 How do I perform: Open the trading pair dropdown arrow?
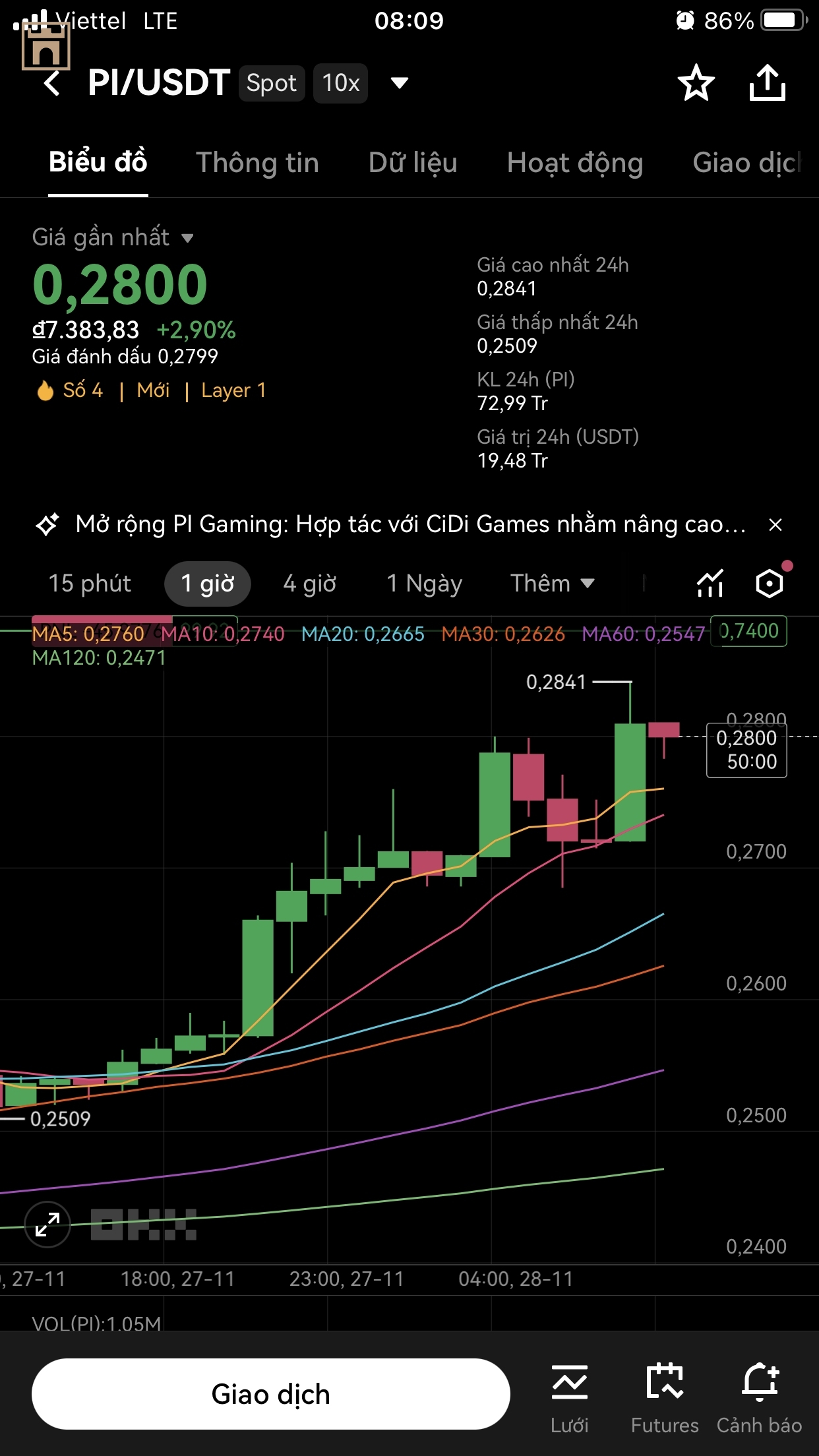[x=399, y=83]
